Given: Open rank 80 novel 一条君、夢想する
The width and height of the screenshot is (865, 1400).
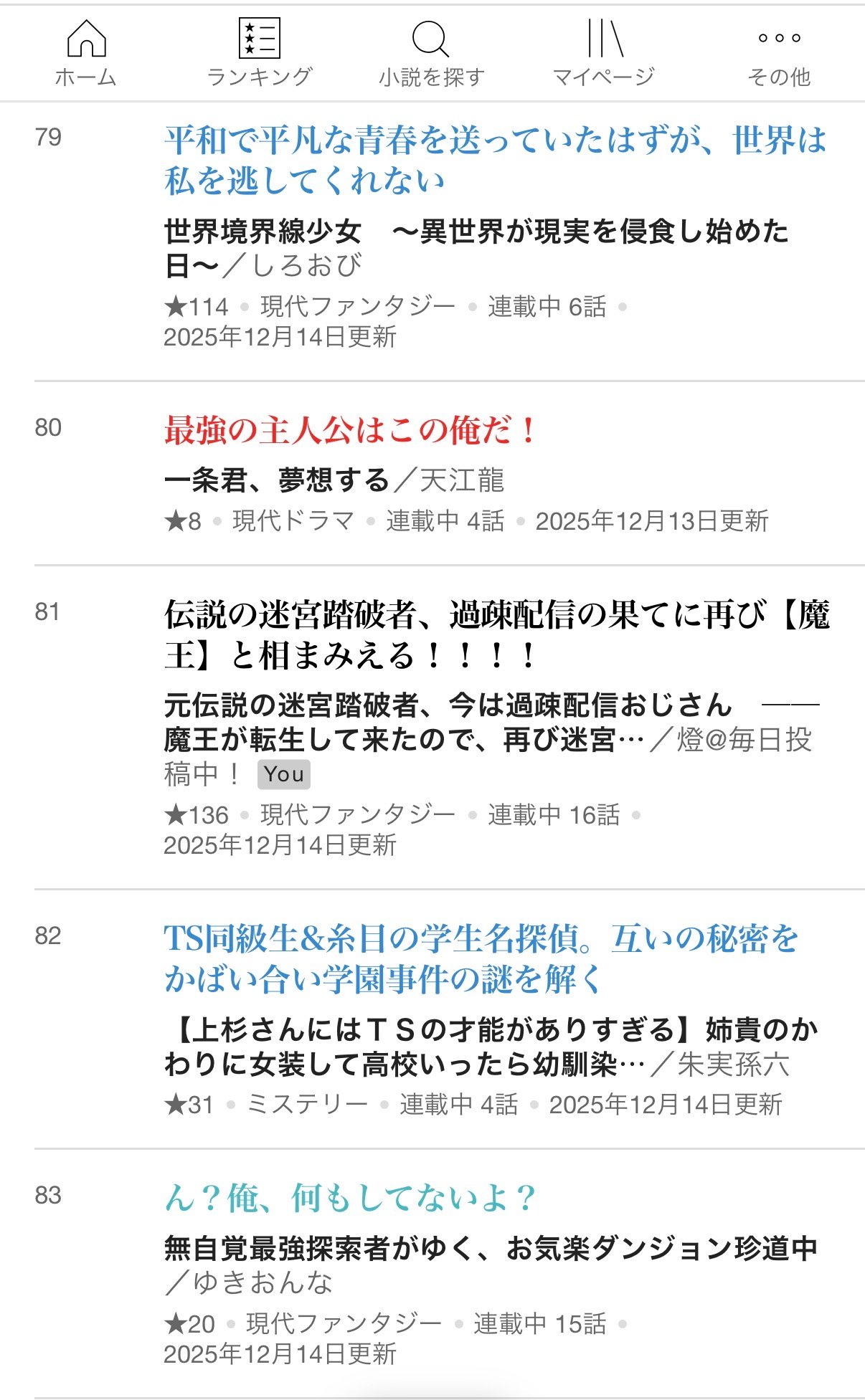Looking at the screenshot, I should tap(276, 480).
